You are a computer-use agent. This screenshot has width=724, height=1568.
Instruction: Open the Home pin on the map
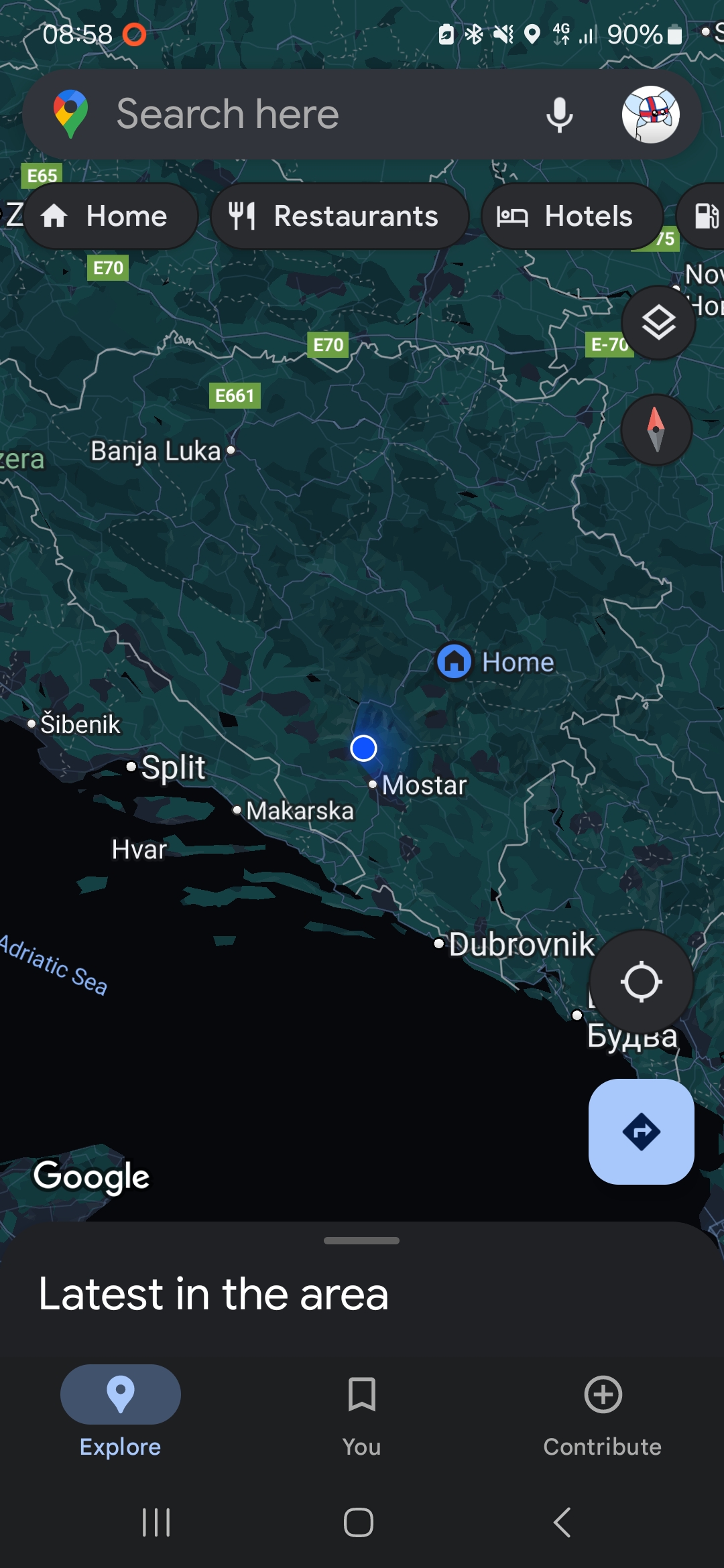(x=455, y=661)
